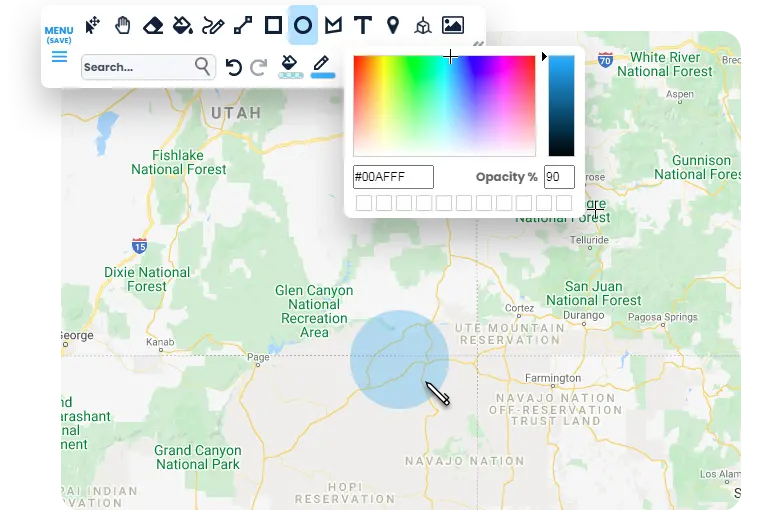Select the straight line tool
Screen dimensions: 780x510
(x=243, y=25)
